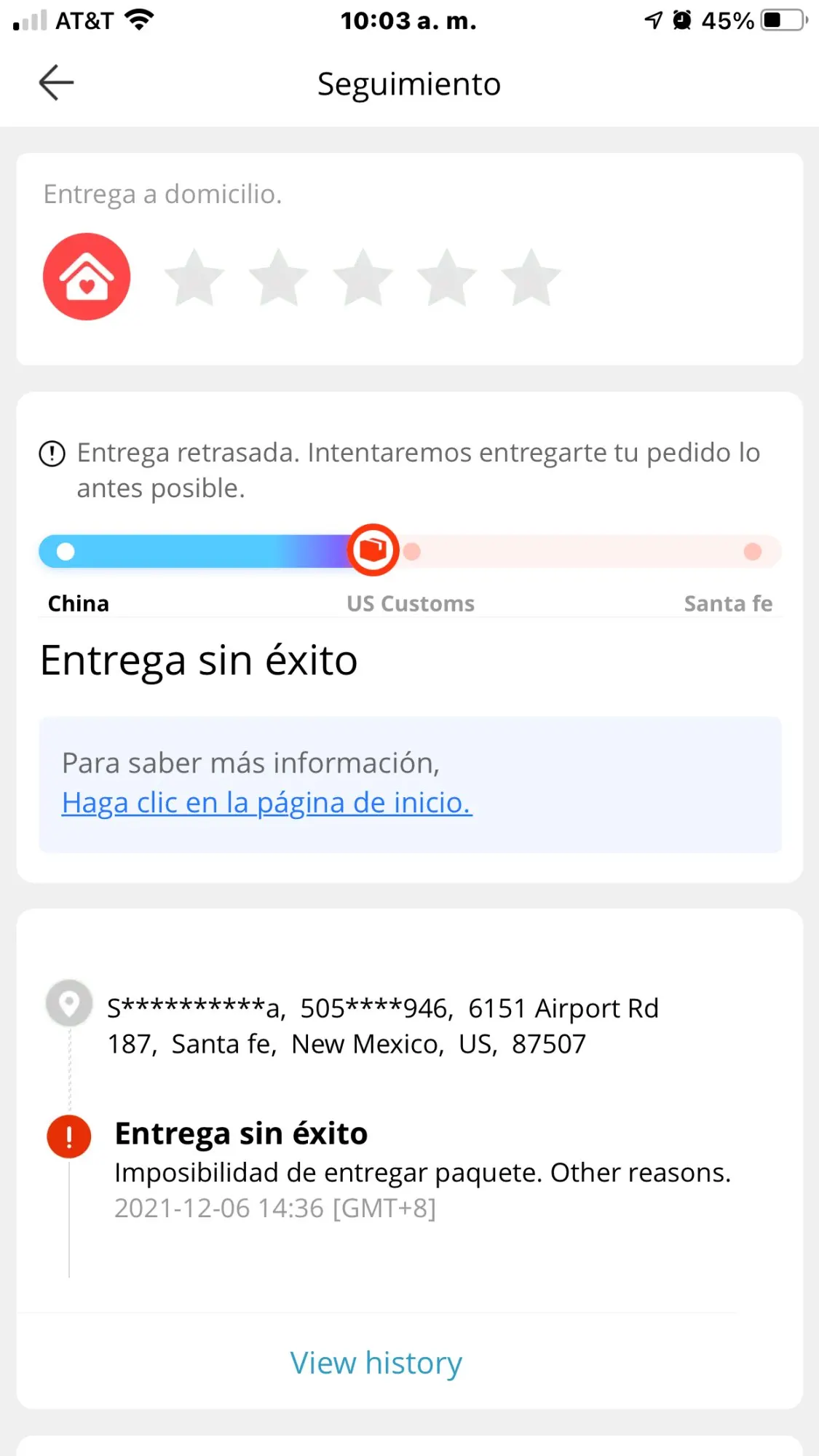This screenshot has width=819, height=1456.
Task: Open the 'Haga clic en la página de inicio' link
Action: coord(266,803)
